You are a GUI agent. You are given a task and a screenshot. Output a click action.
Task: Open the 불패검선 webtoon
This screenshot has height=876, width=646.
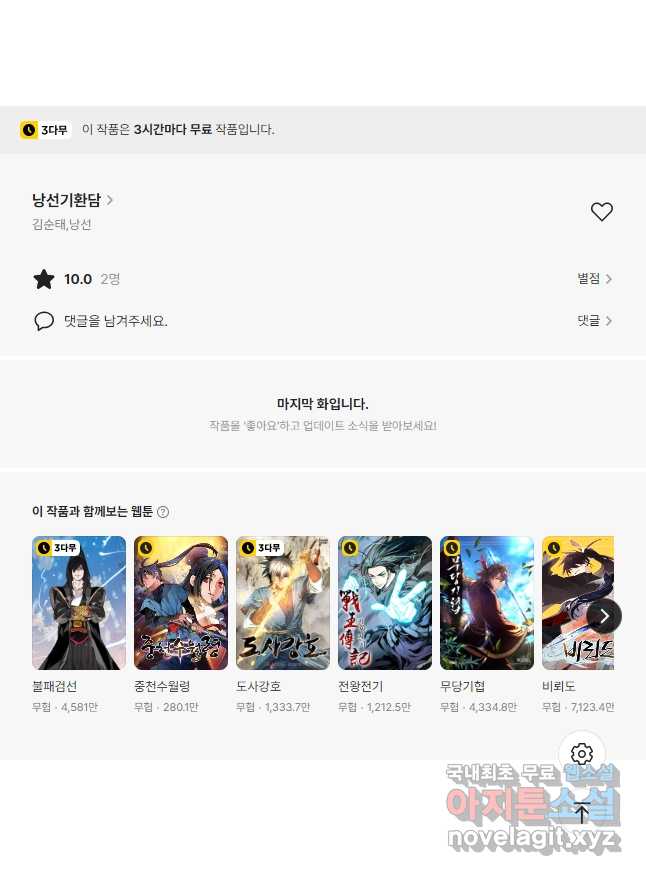tap(79, 603)
